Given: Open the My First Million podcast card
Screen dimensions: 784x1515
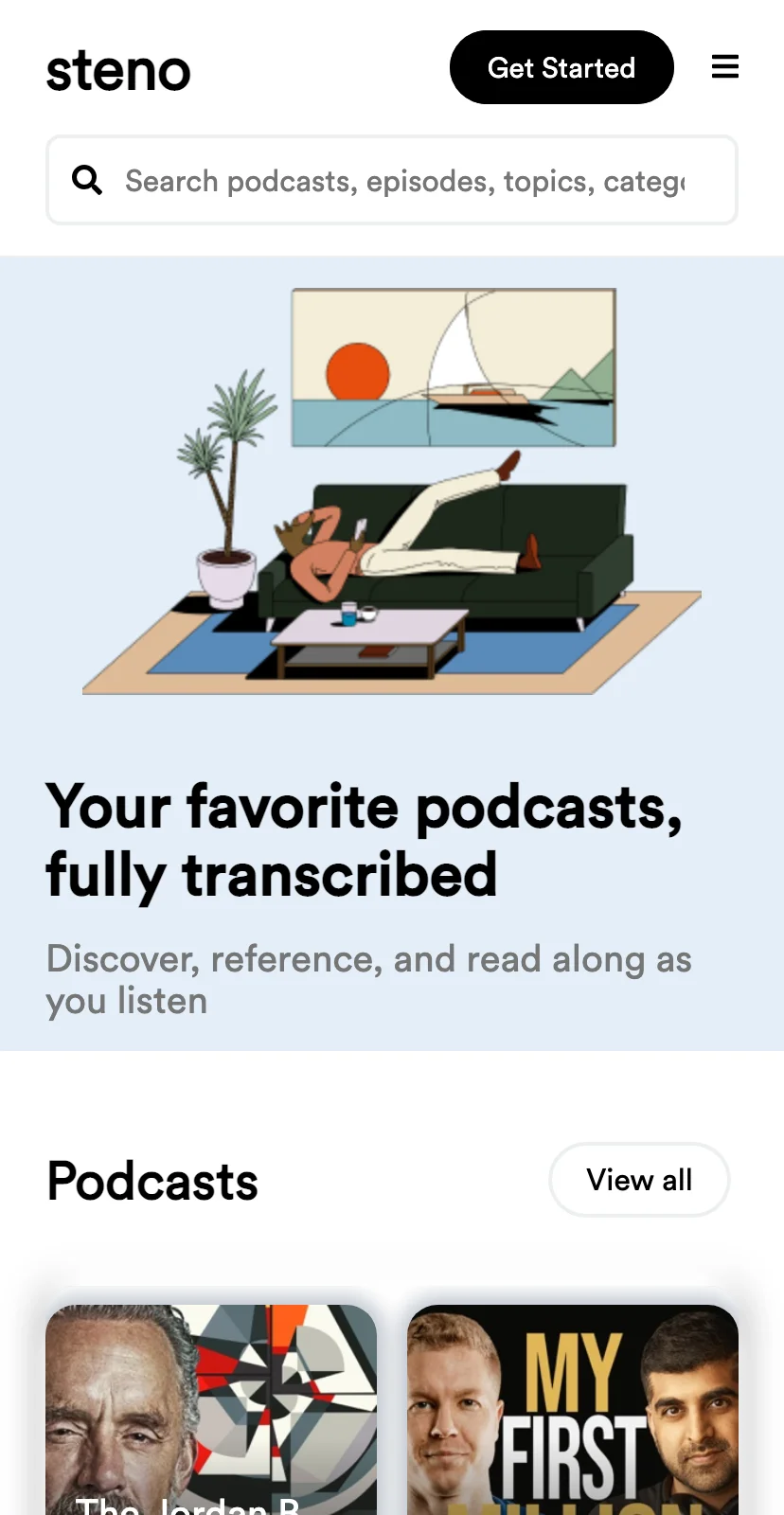Looking at the screenshot, I should coord(573,1410).
